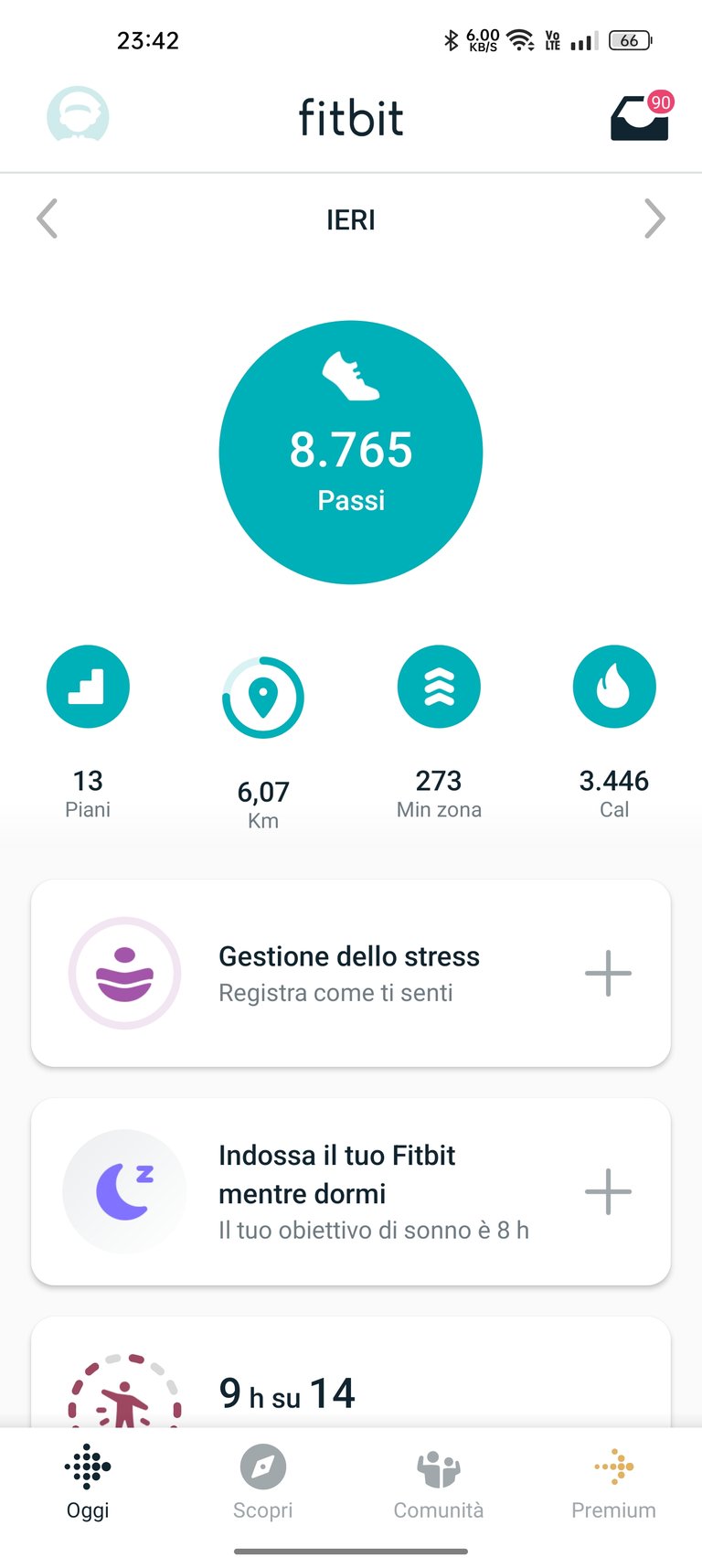
Task: Go to the previous day arrow
Action: coord(47,219)
